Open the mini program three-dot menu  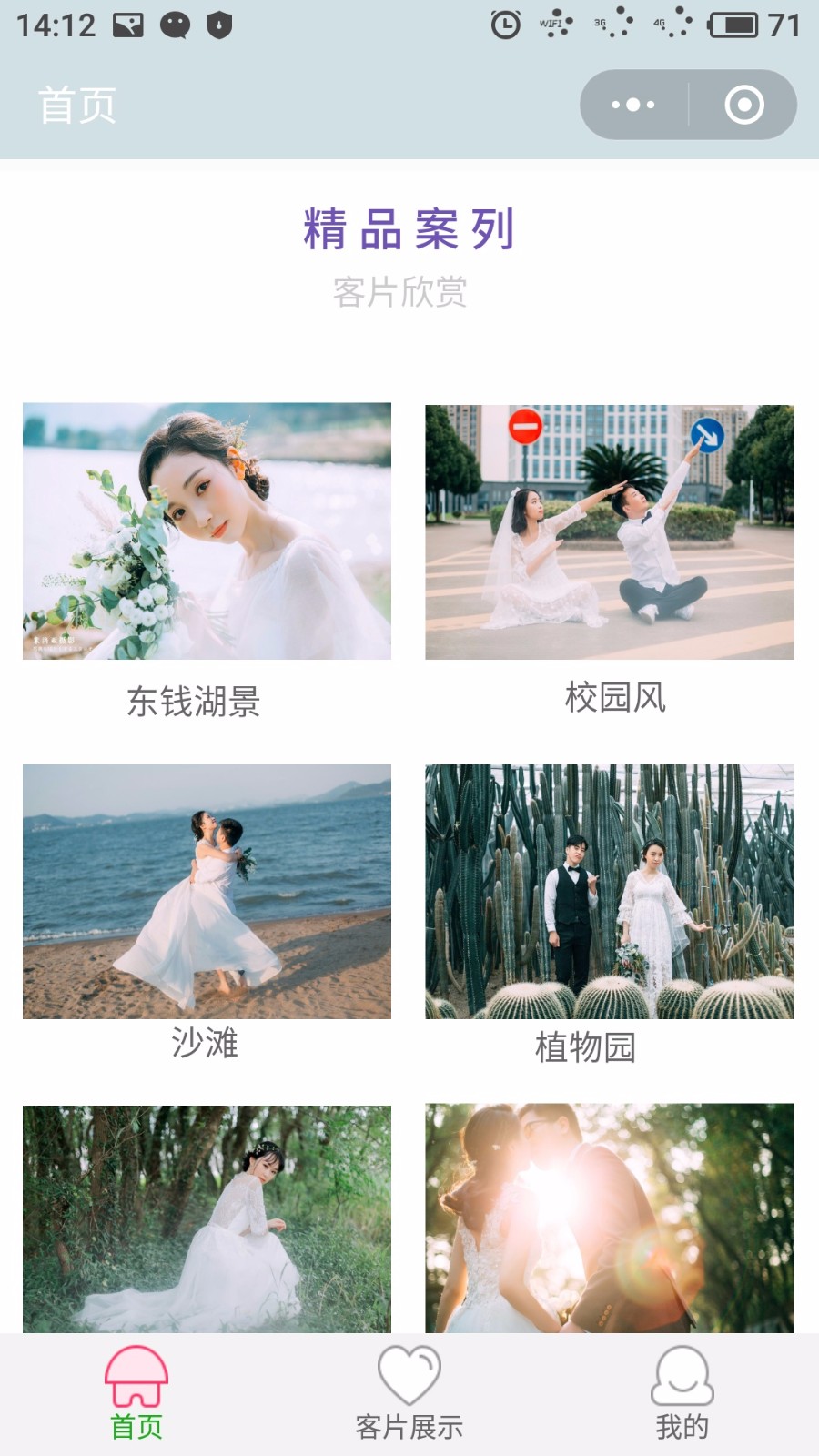[633, 105]
